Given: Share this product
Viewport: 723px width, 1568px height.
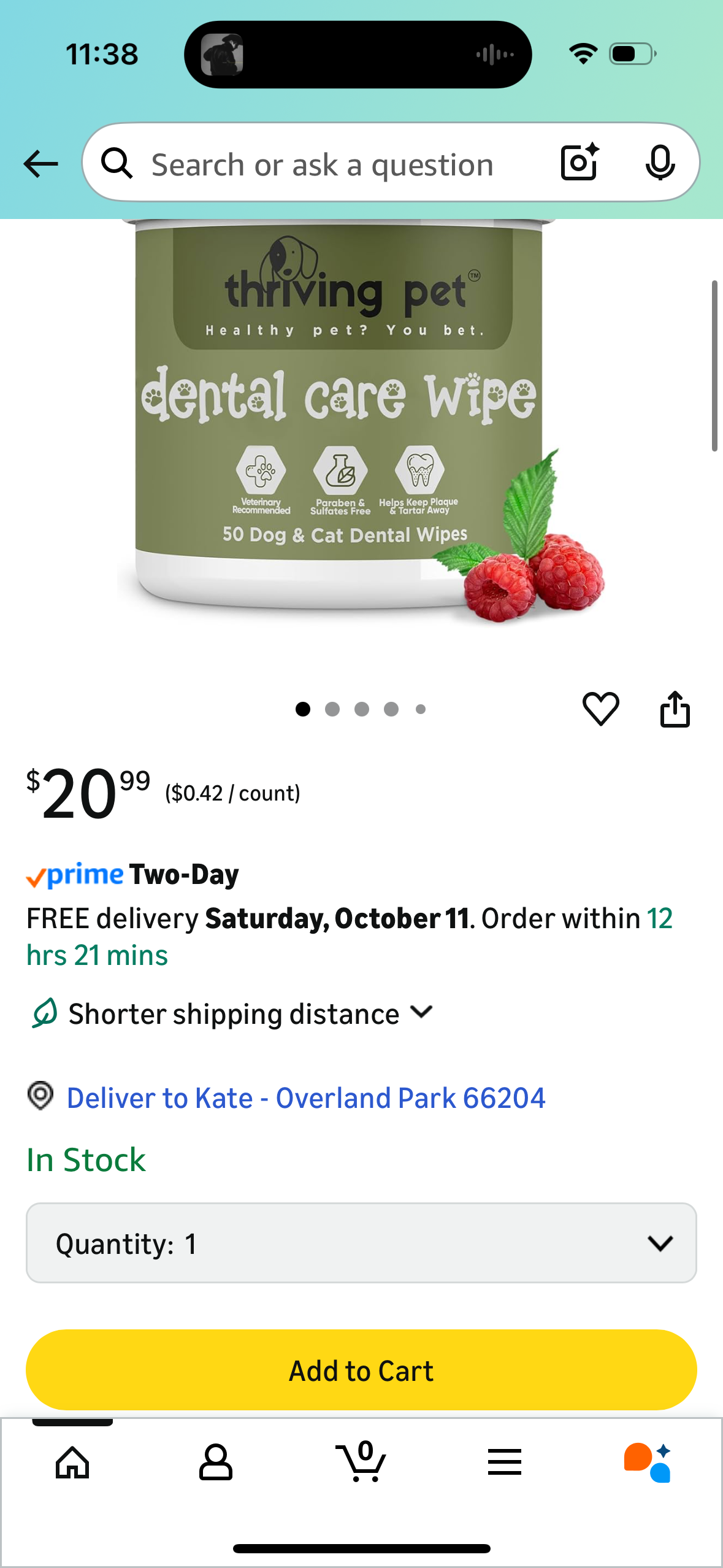Looking at the screenshot, I should coord(675,709).
